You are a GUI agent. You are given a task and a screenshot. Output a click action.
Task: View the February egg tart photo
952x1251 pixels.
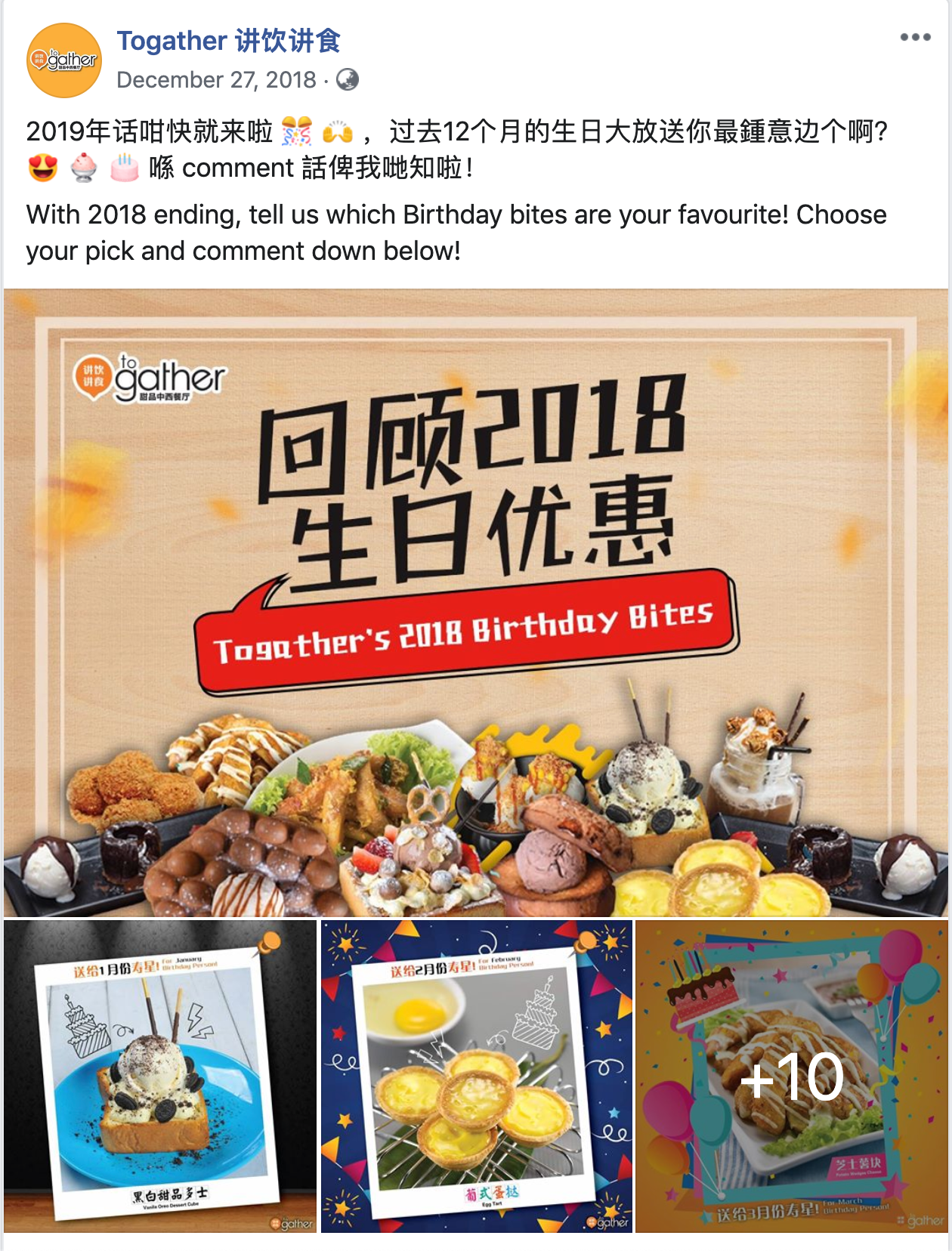click(476, 1076)
